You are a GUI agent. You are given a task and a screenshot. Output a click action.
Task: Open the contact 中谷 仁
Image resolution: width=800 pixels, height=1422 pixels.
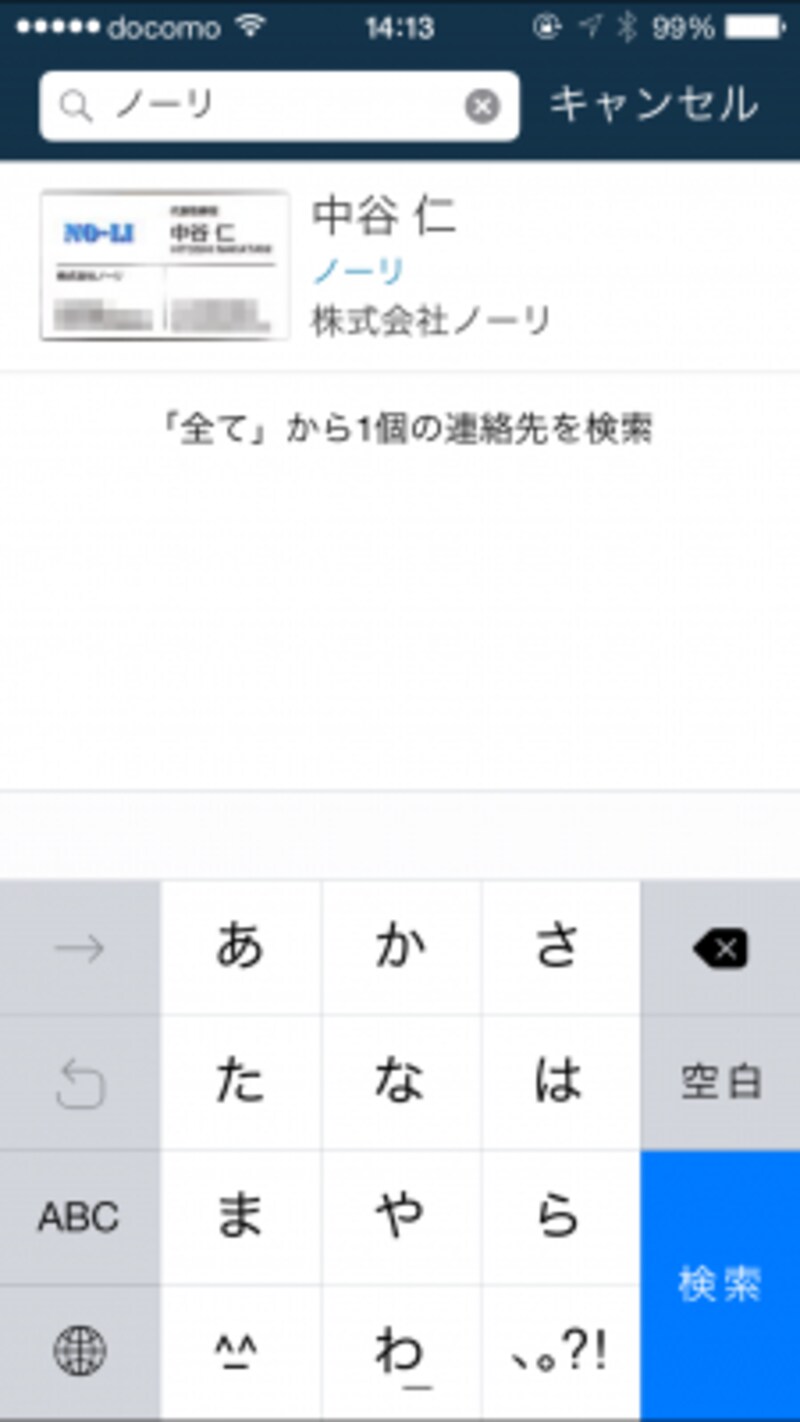click(x=387, y=217)
